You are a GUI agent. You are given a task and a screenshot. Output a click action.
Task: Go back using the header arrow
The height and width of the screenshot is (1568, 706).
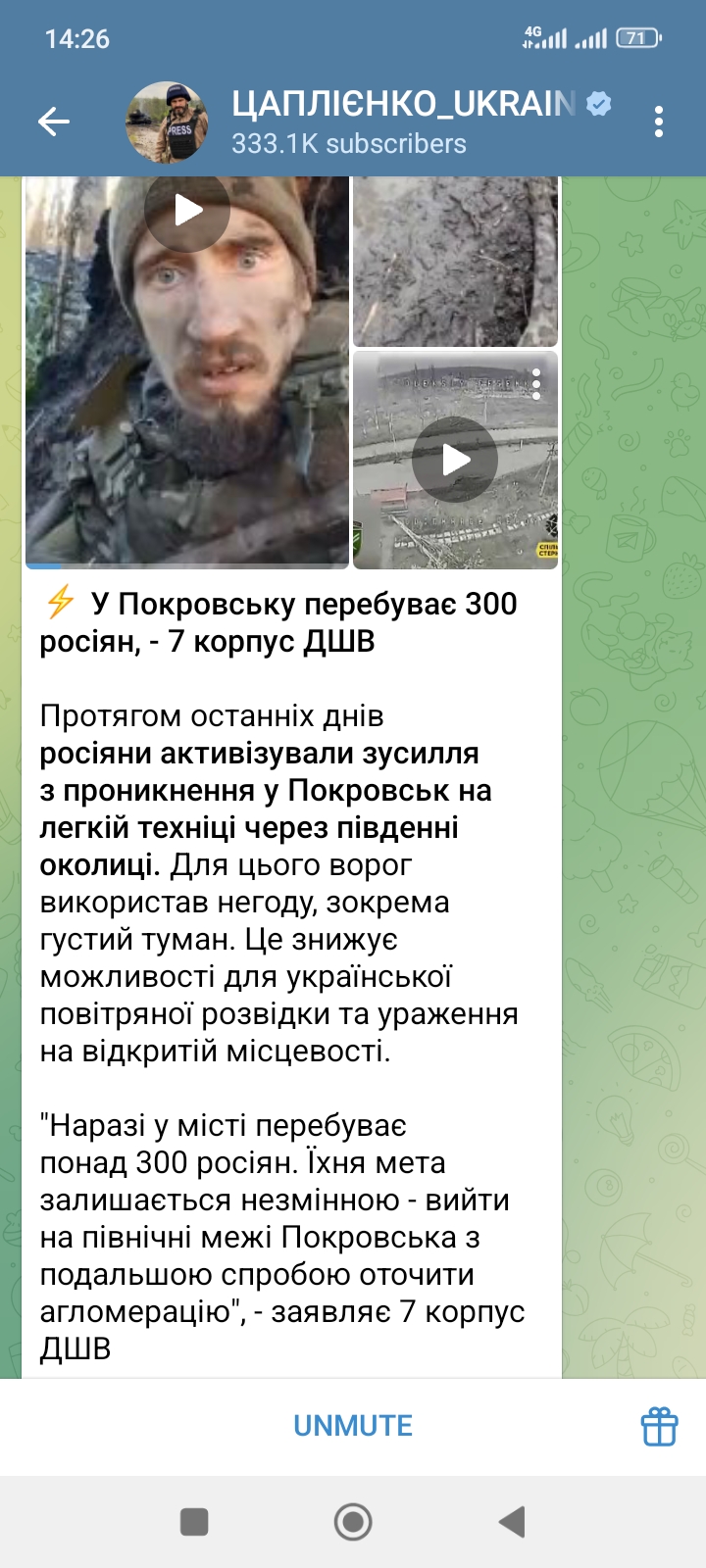tap(54, 122)
